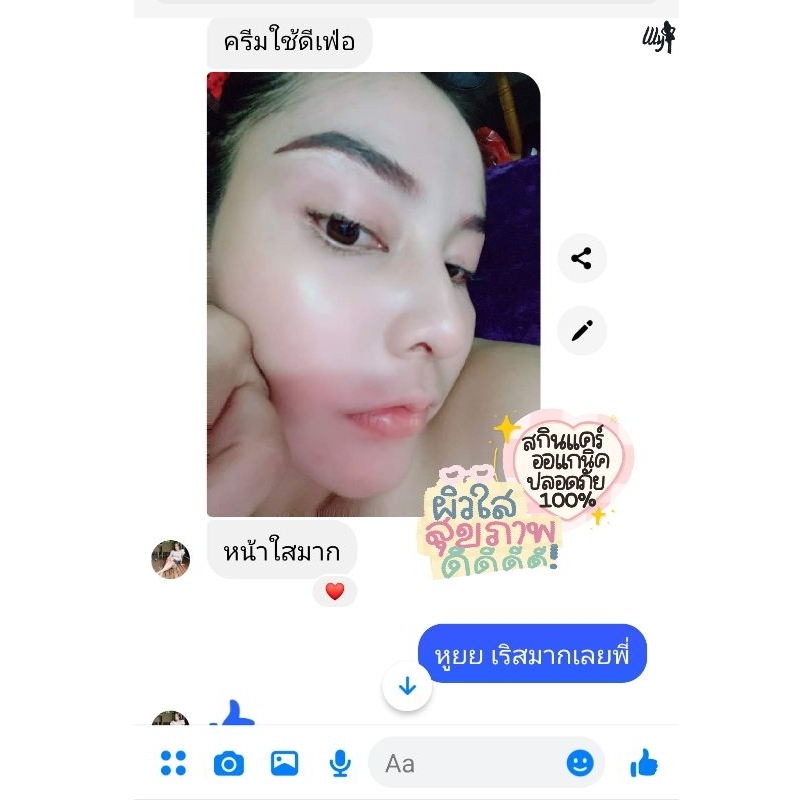This screenshot has height=800, width=800.
Task: Share the received photo
Action: click(x=582, y=258)
